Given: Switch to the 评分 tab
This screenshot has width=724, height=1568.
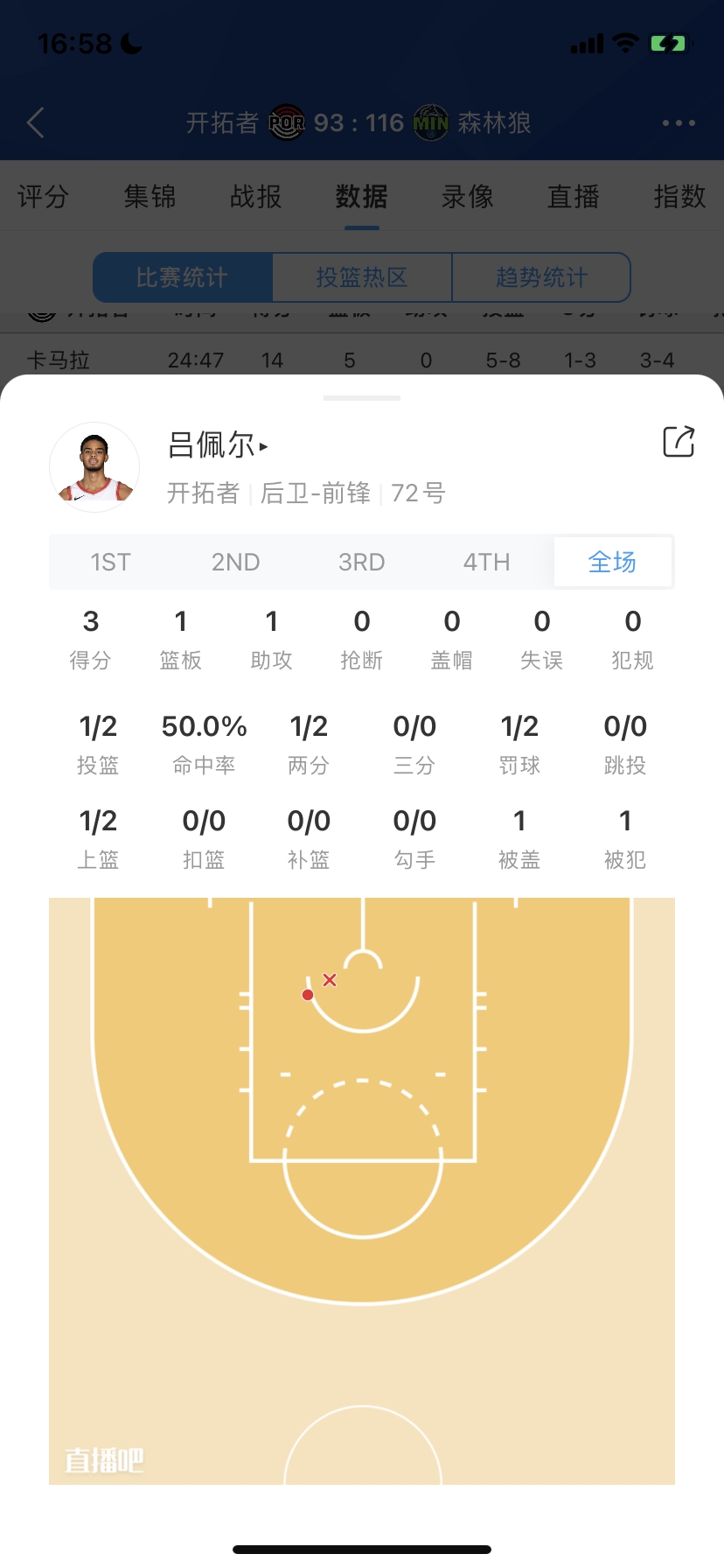Looking at the screenshot, I should (x=43, y=196).
